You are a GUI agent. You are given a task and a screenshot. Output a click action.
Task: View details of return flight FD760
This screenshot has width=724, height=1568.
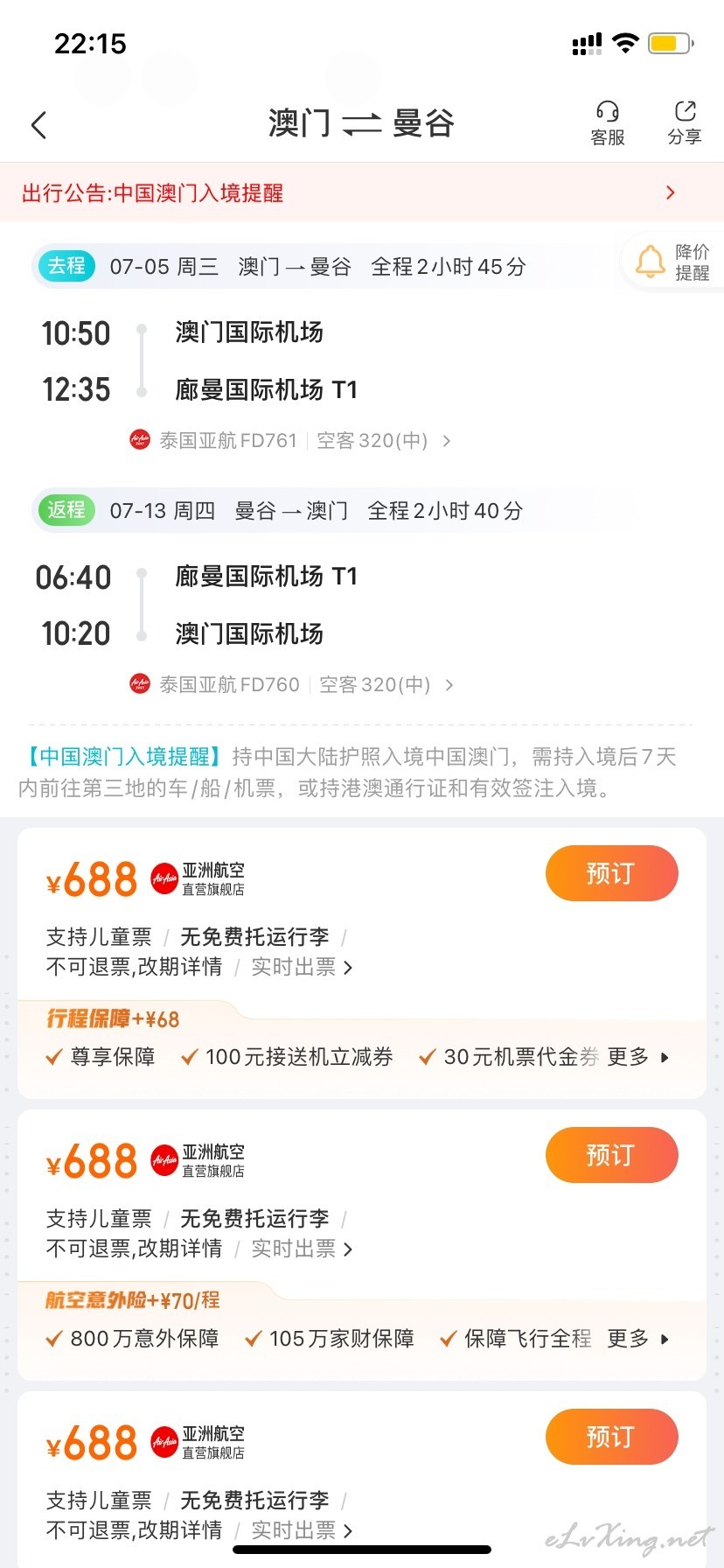click(292, 684)
